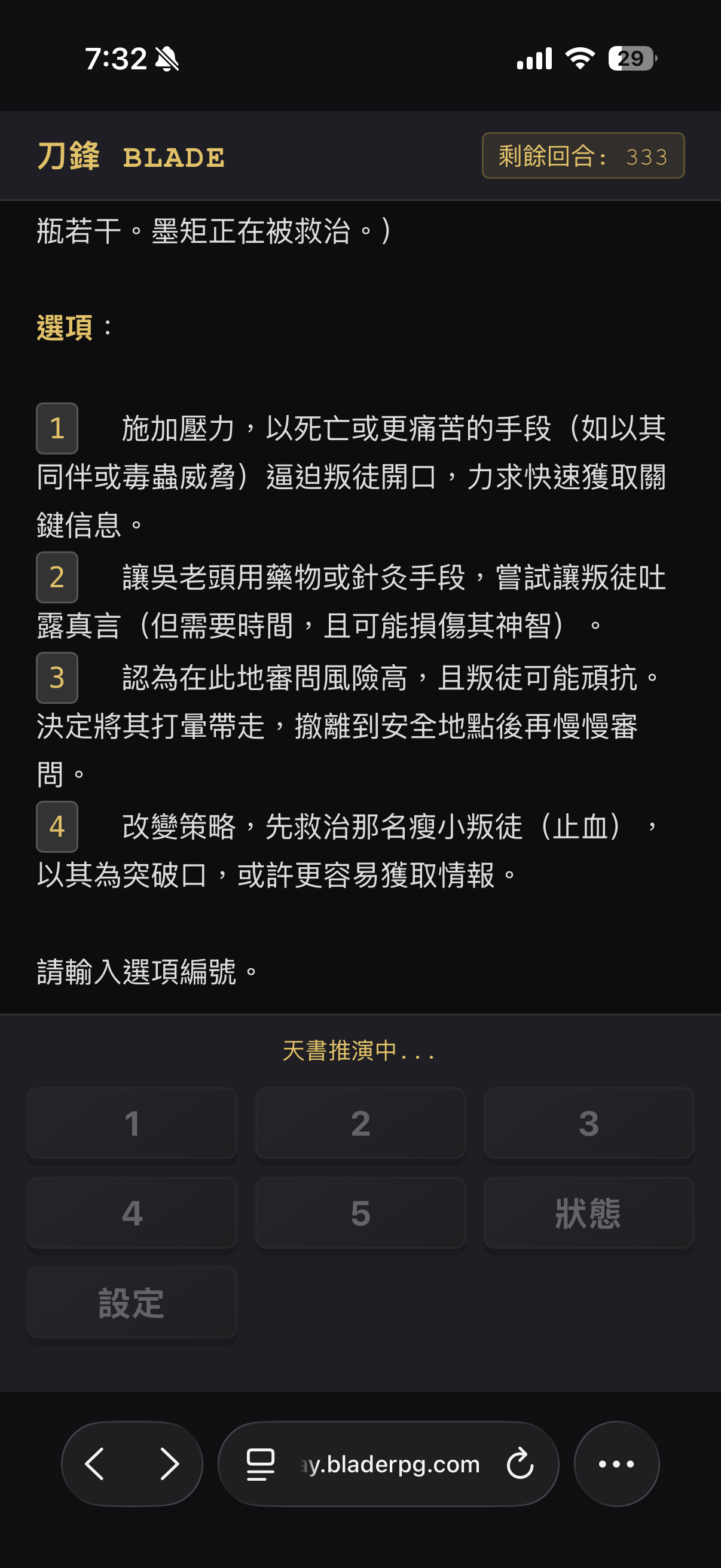Screen dimensions: 721x1568
Task: Open the 設定 settings button
Action: (x=132, y=1303)
